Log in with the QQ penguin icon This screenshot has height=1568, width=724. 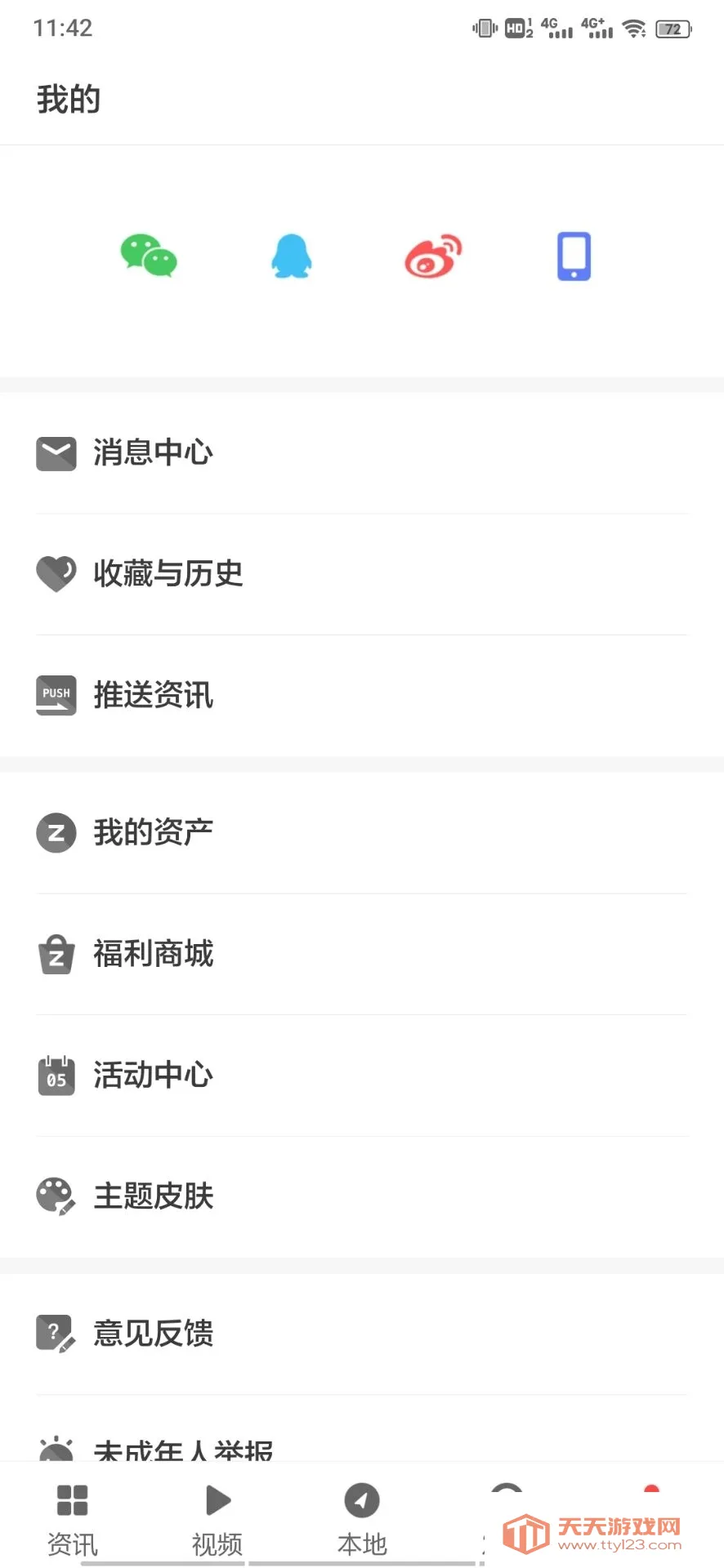[x=290, y=256]
